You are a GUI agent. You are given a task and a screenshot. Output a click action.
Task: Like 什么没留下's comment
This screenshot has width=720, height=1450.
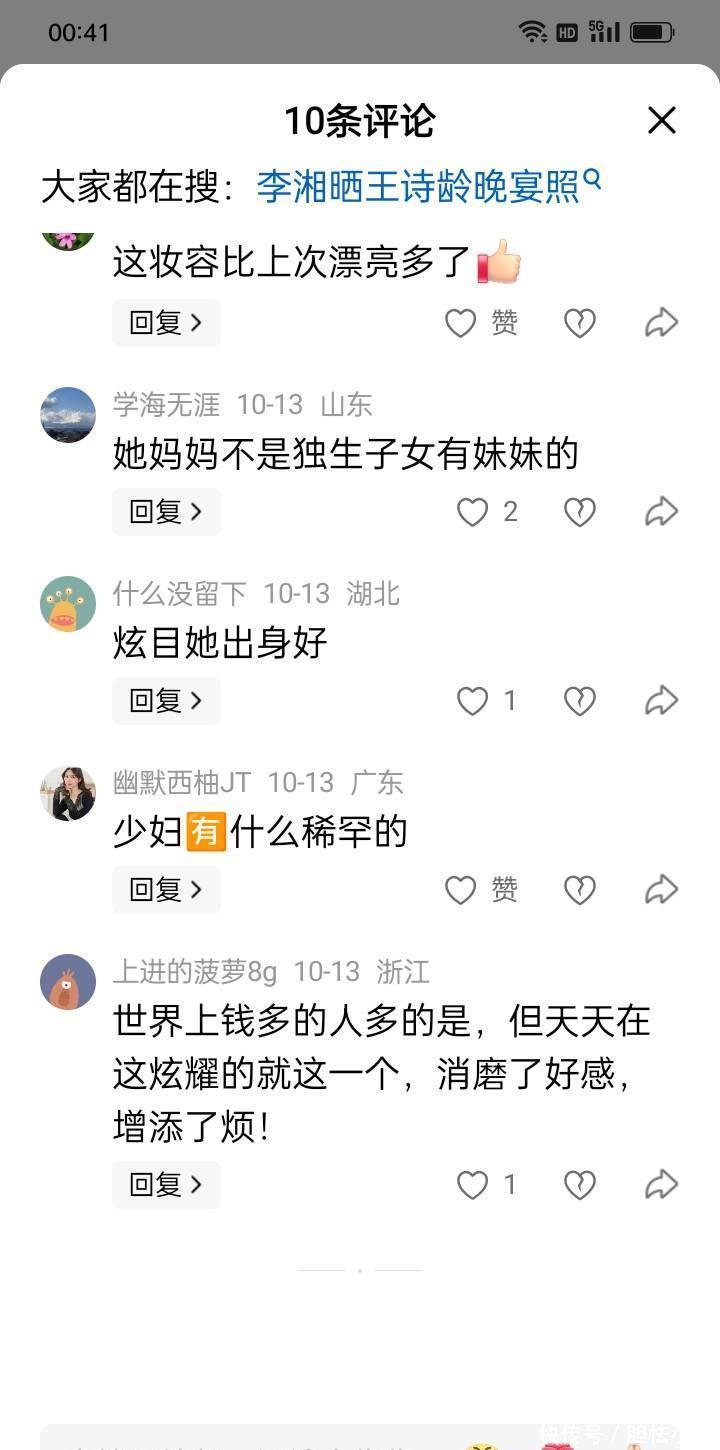click(472, 701)
